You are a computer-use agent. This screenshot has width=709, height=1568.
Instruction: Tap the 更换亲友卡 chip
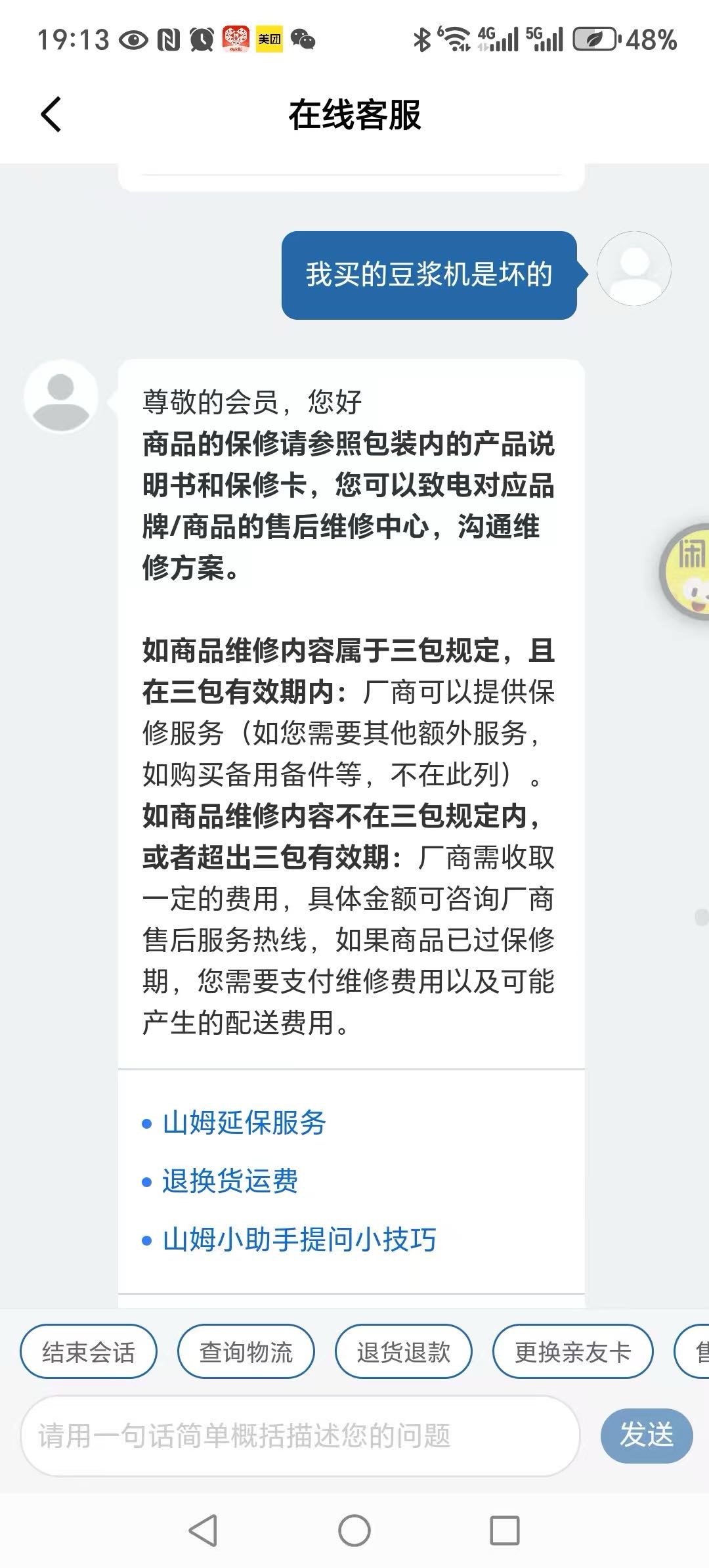[572, 1352]
